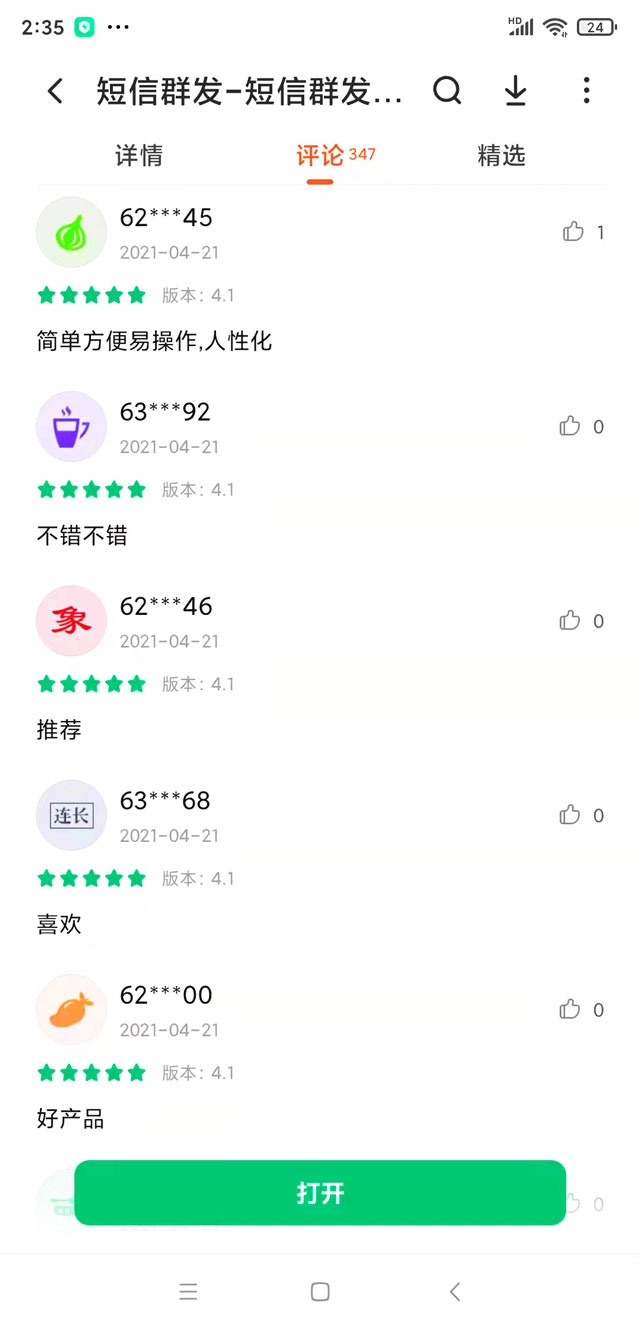Viewport: 640px width, 1330px height.
Task: Open the search magnifier icon
Action: pyautogui.click(x=447, y=91)
